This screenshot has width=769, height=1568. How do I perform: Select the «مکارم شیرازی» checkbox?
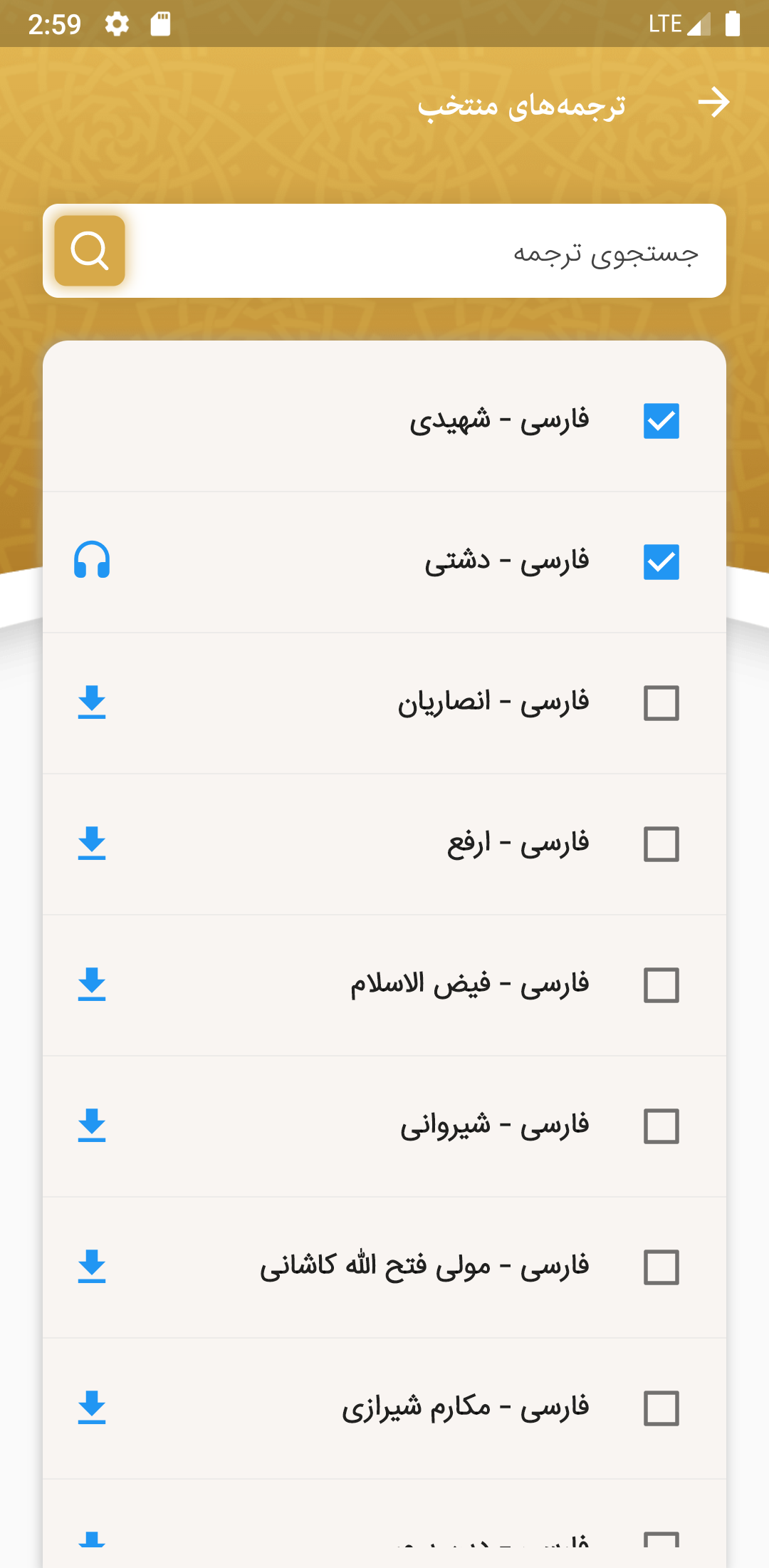click(x=661, y=1408)
